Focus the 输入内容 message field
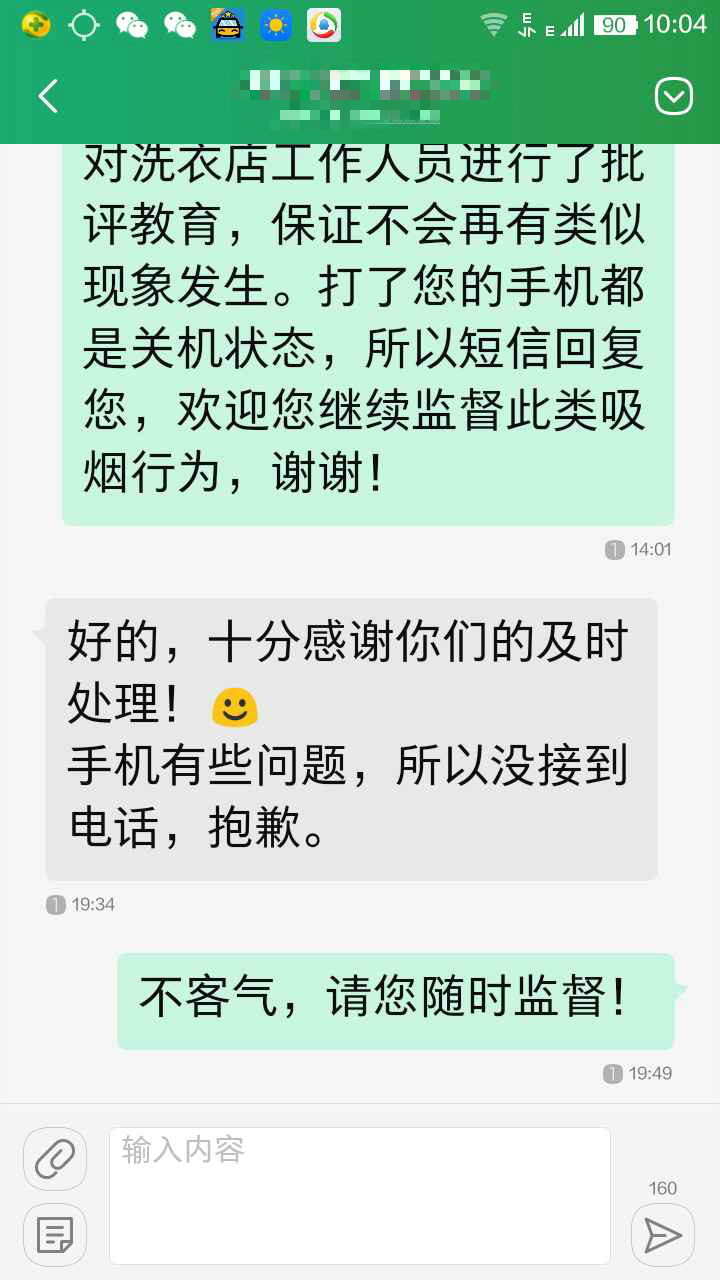The width and height of the screenshot is (720, 1280). (359, 1196)
